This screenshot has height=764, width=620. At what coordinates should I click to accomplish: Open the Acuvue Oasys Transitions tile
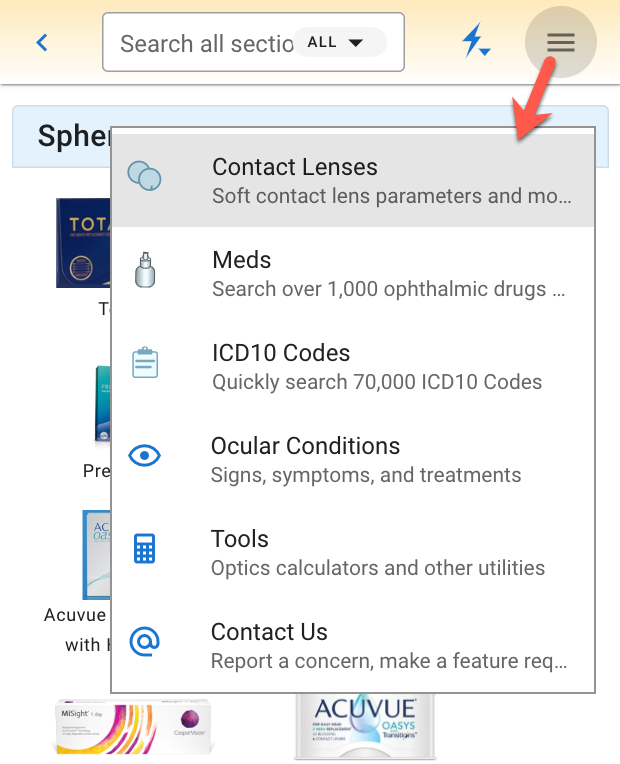pos(368,726)
